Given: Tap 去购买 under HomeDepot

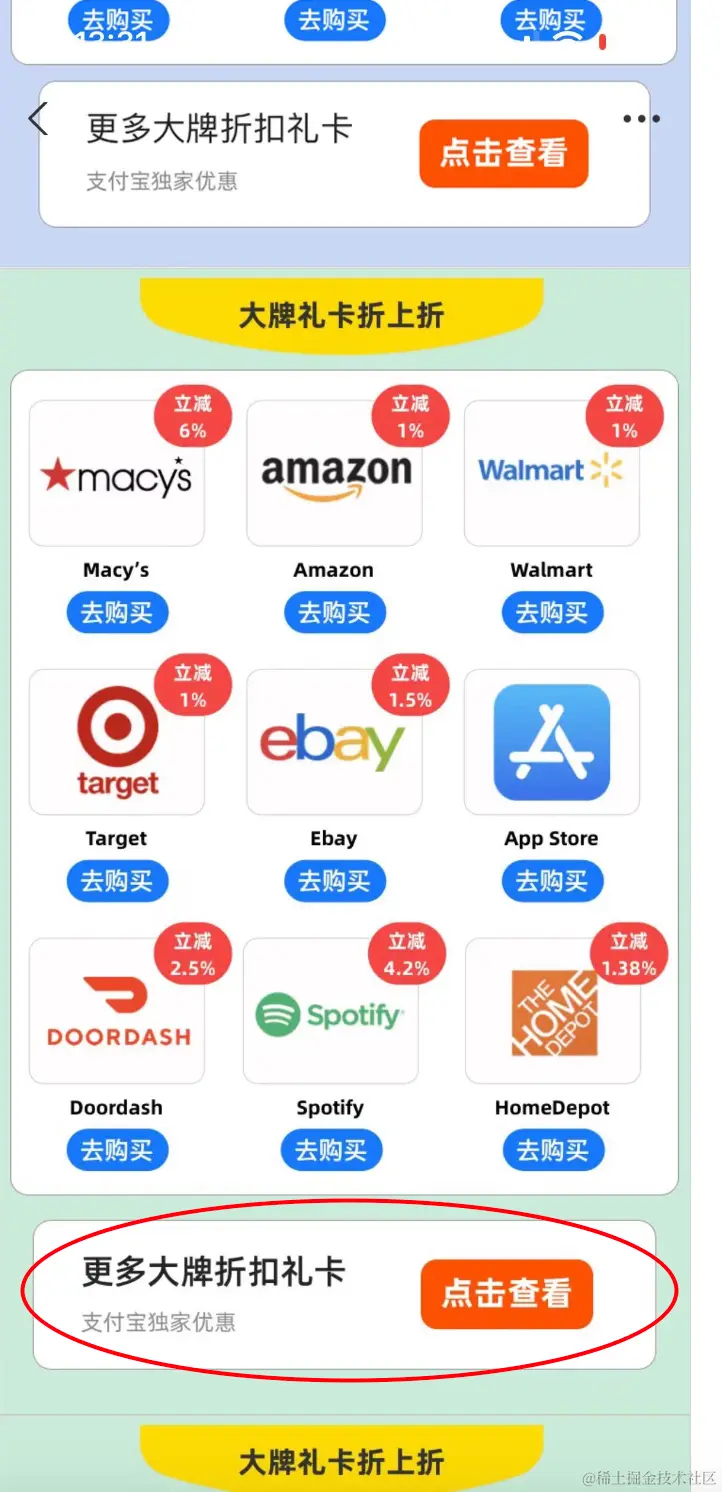Looking at the screenshot, I should (552, 1151).
